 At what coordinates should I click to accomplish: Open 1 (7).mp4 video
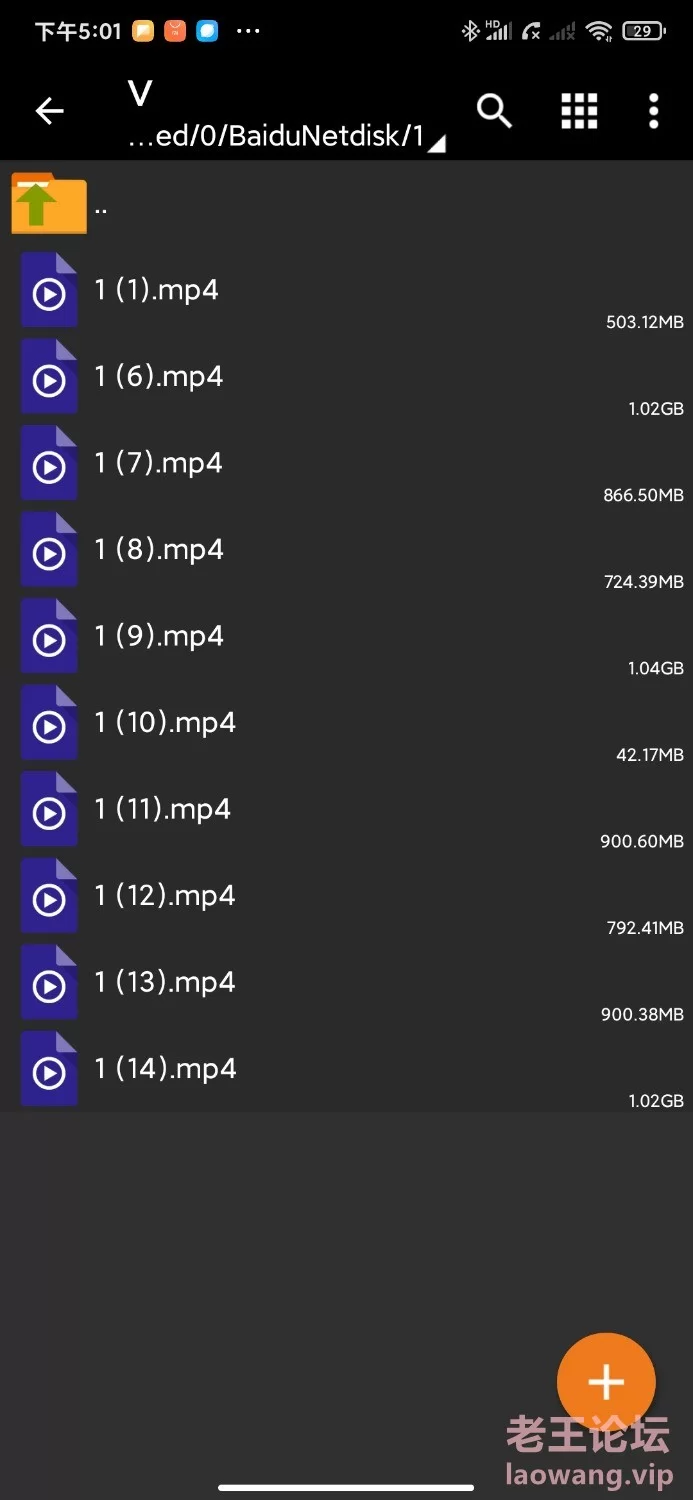(346, 463)
